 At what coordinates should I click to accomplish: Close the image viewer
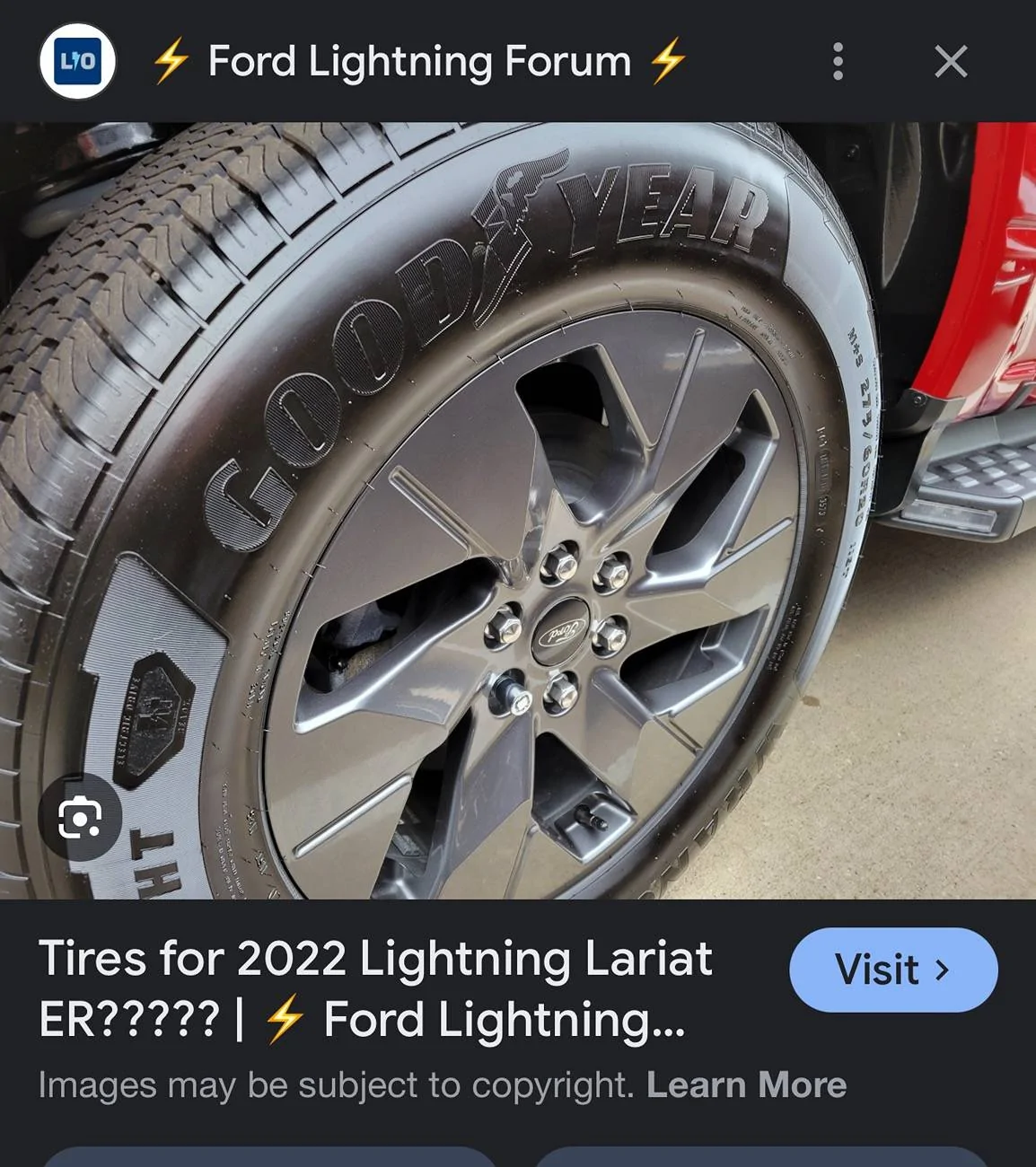coord(950,62)
